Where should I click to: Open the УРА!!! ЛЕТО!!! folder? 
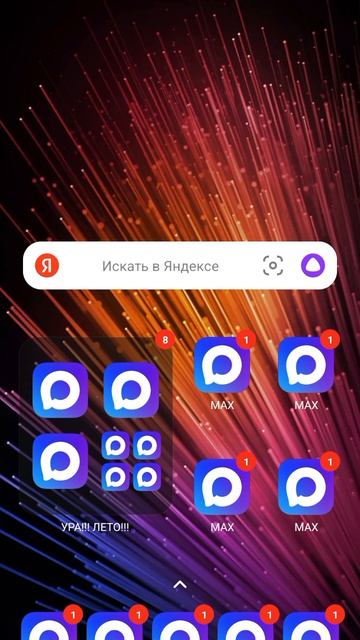[96, 426]
